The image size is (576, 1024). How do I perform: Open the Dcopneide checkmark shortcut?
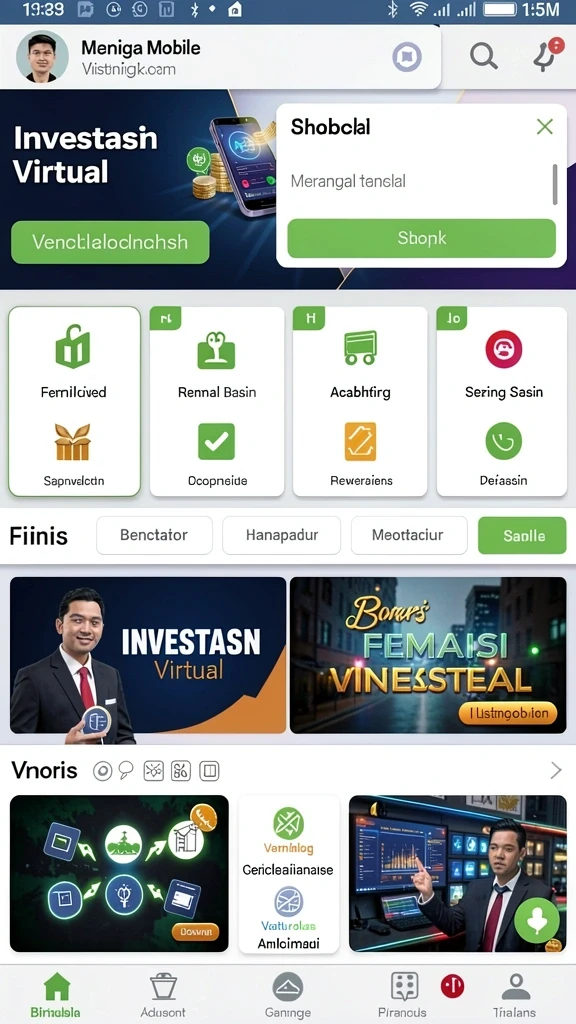[x=217, y=453]
